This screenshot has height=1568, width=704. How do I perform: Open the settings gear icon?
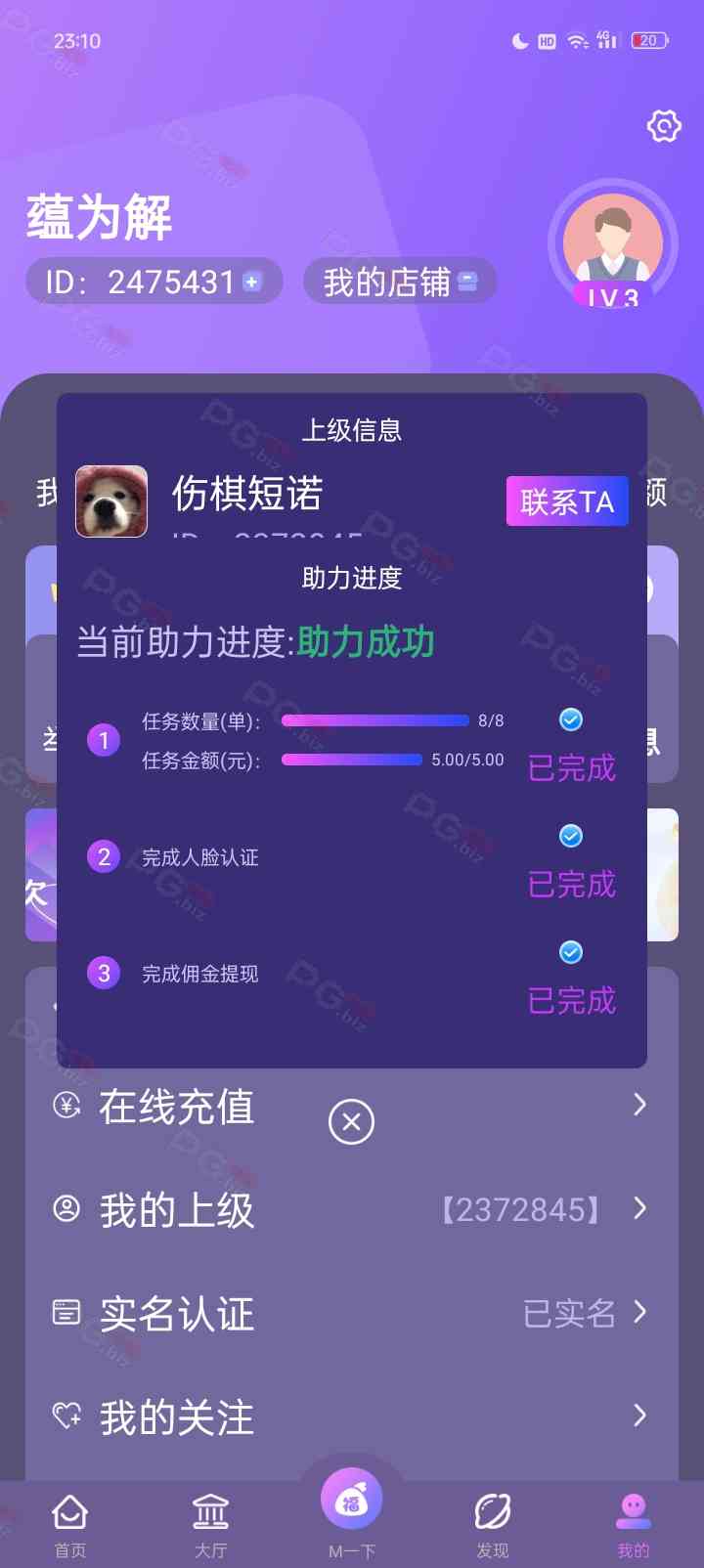tap(664, 126)
